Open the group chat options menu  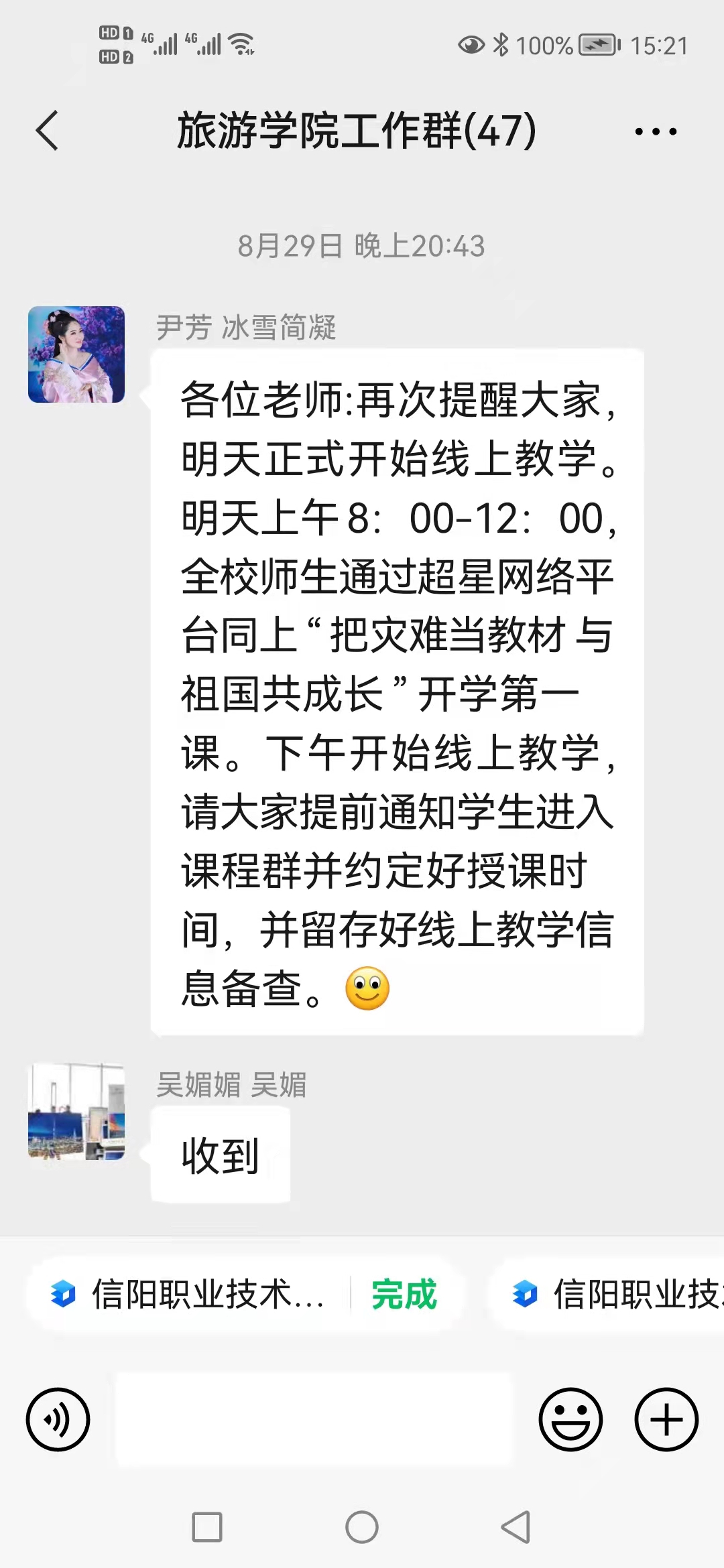click(656, 131)
